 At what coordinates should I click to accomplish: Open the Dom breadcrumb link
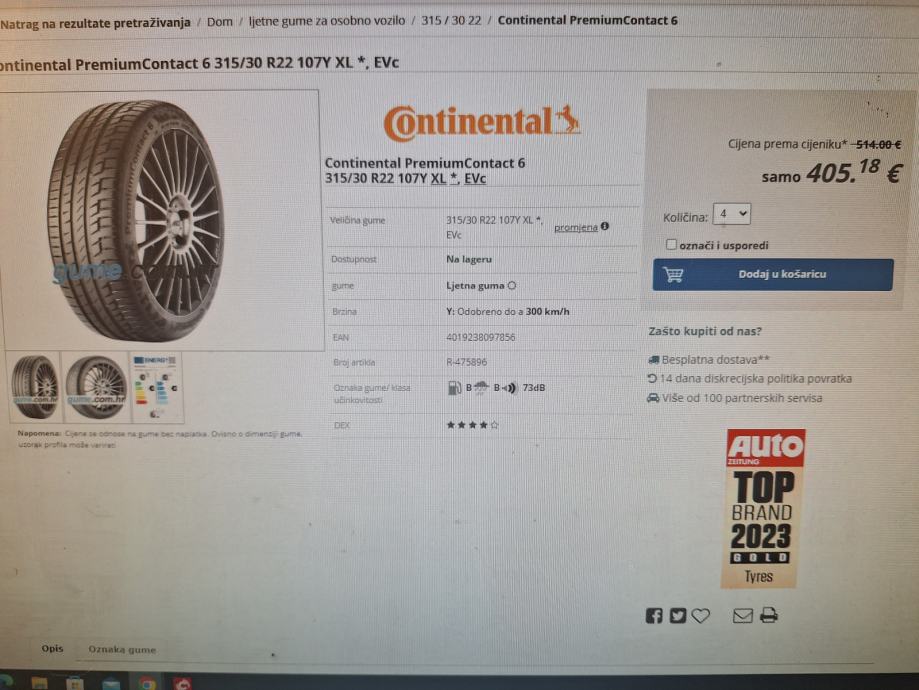pos(220,21)
